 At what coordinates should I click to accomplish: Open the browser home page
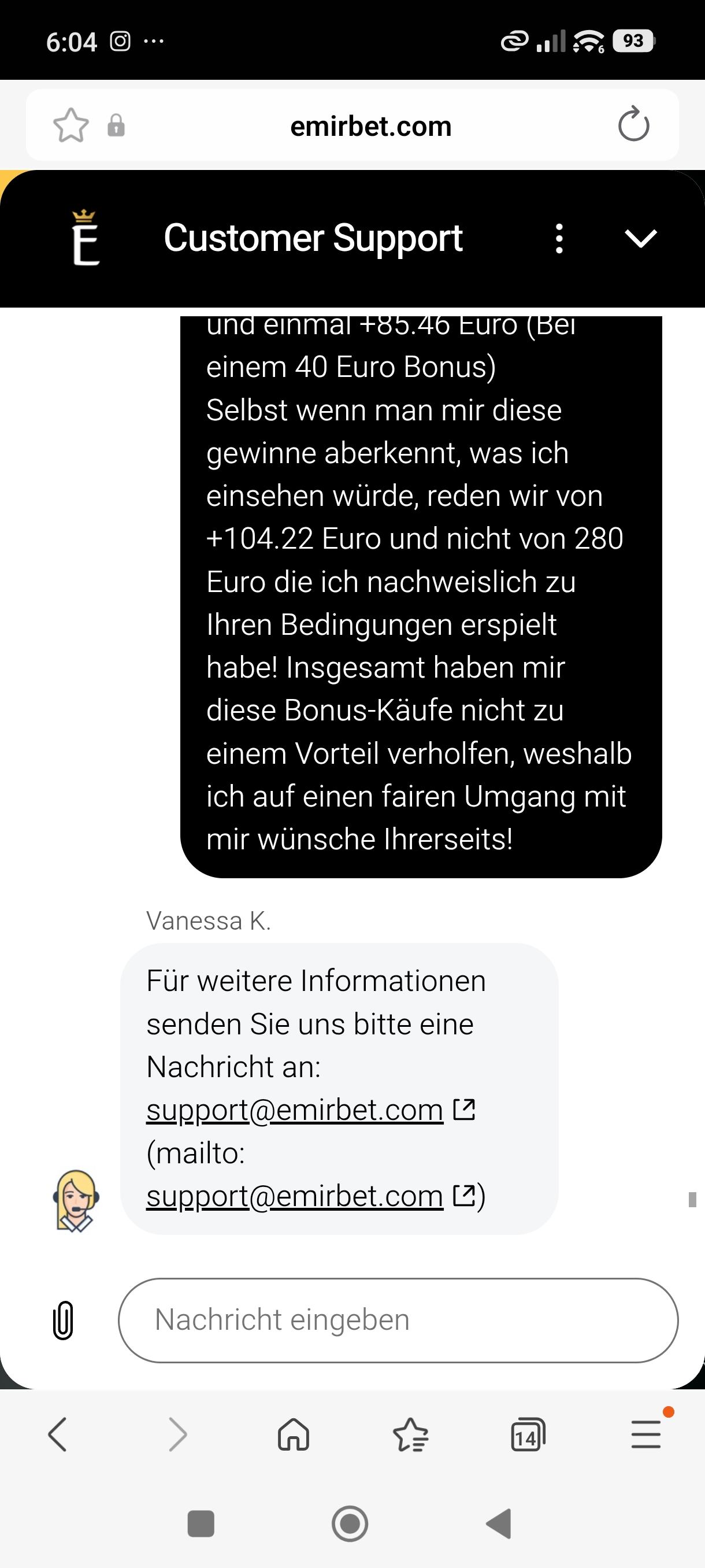294,1434
